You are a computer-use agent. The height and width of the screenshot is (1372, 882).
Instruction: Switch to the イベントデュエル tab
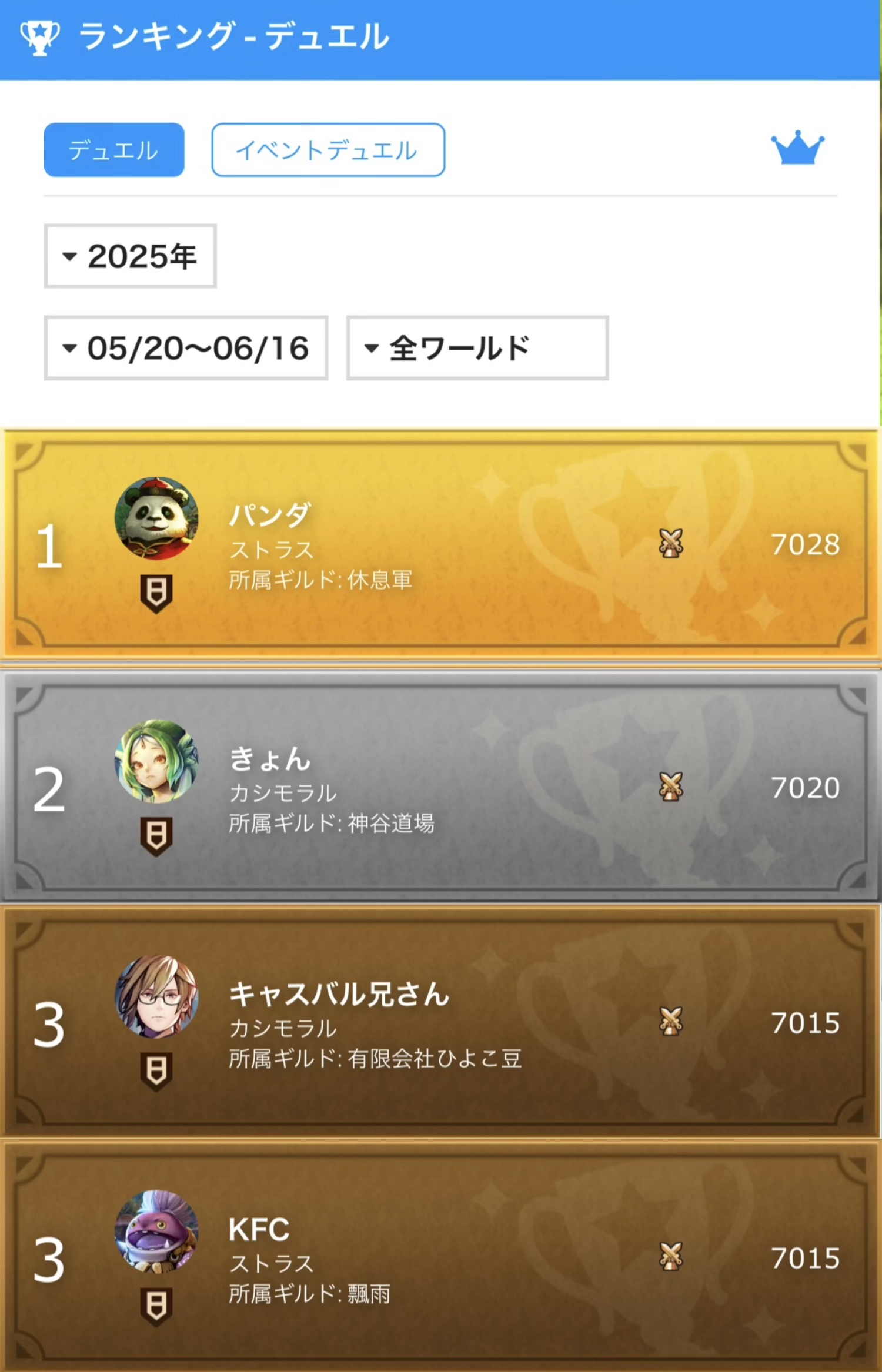(328, 150)
